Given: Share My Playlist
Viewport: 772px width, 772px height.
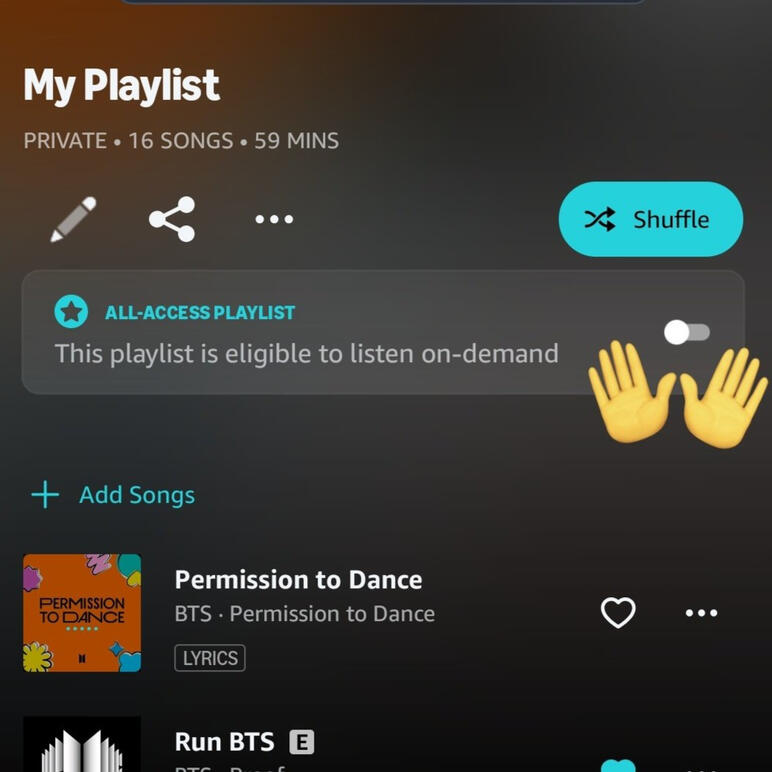Looking at the screenshot, I should pyautogui.click(x=172, y=219).
